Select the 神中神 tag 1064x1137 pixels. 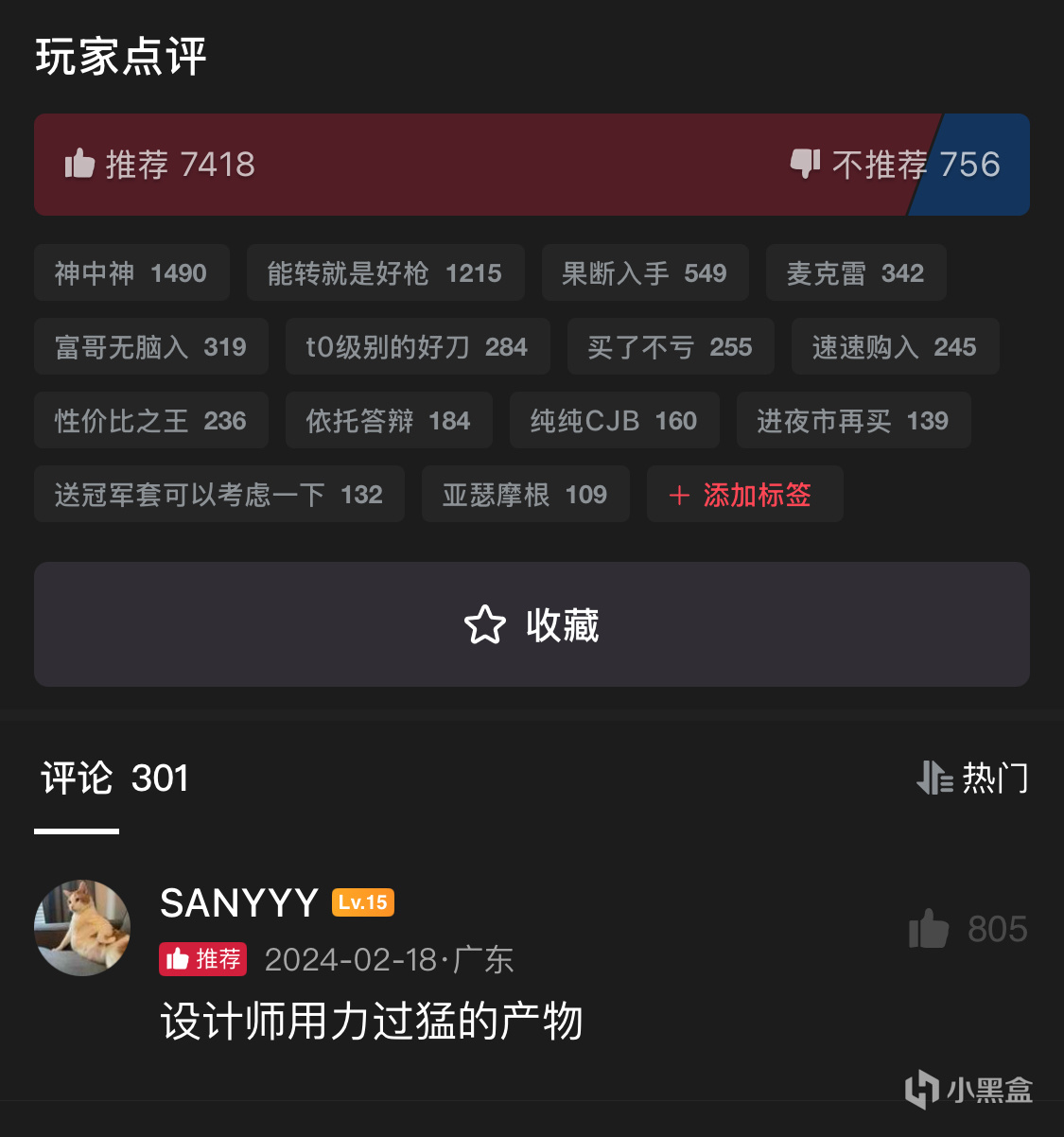tap(131, 273)
